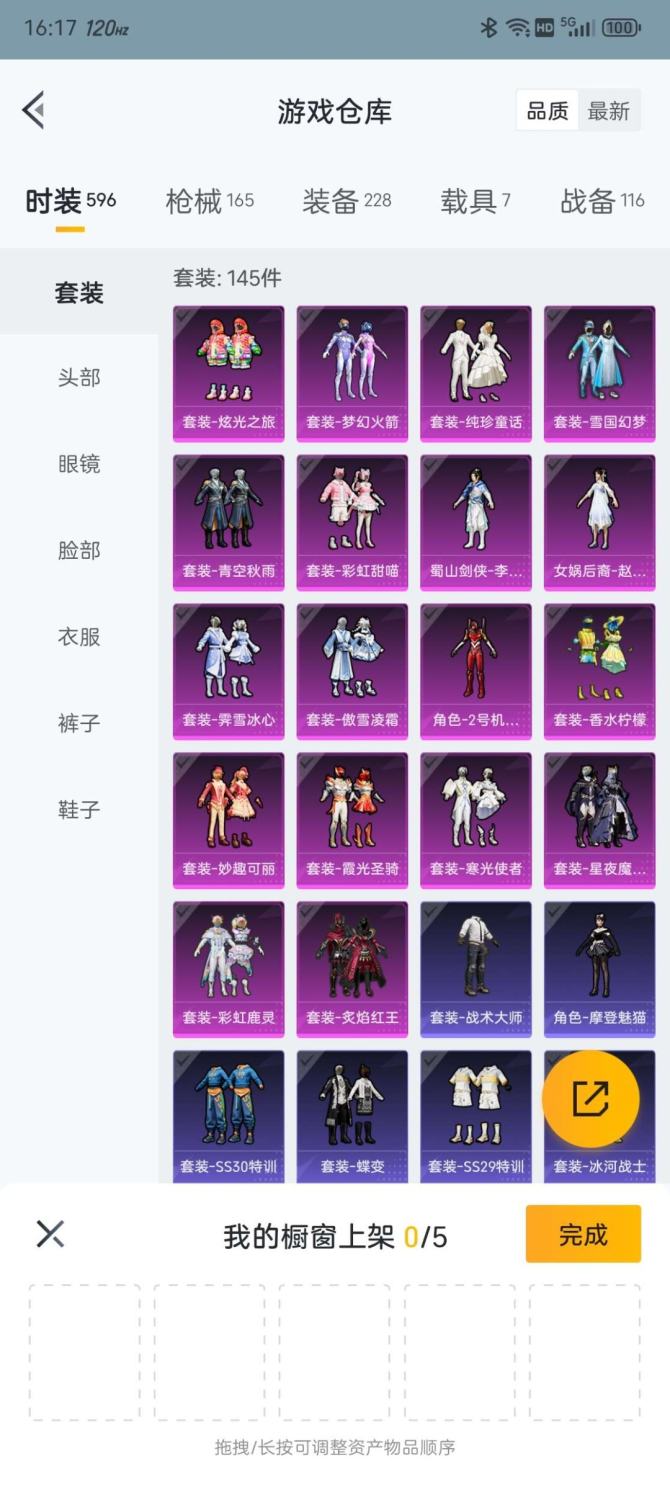The height and width of the screenshot is (1489, 670).
Task: Tap 完成 to finish listing
Action: [582, 1234]
